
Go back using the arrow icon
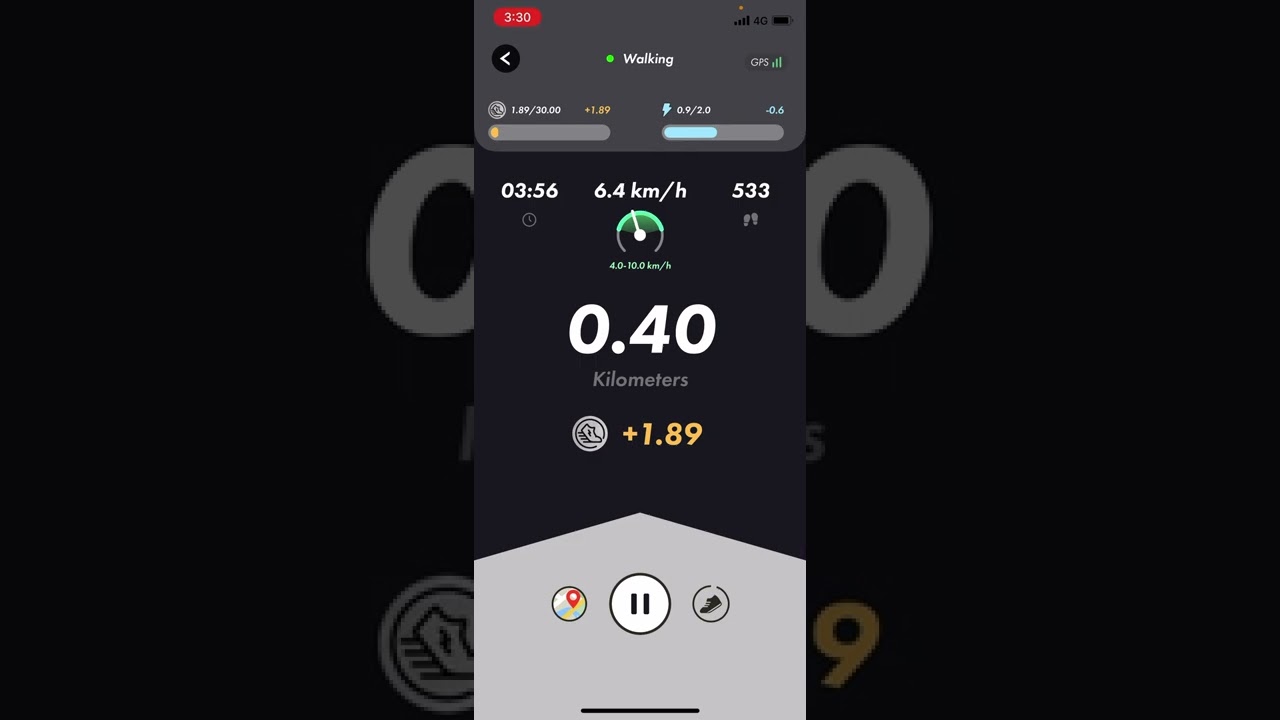coord(506,59)
